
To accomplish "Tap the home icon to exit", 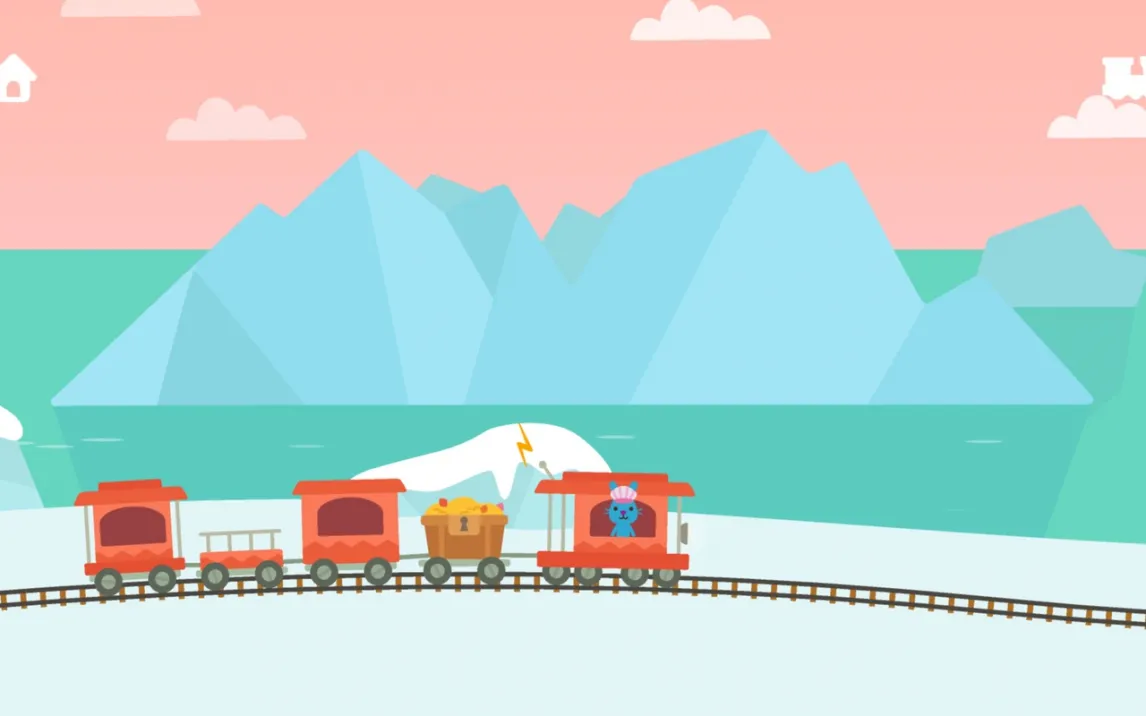I will pos(15,78).
